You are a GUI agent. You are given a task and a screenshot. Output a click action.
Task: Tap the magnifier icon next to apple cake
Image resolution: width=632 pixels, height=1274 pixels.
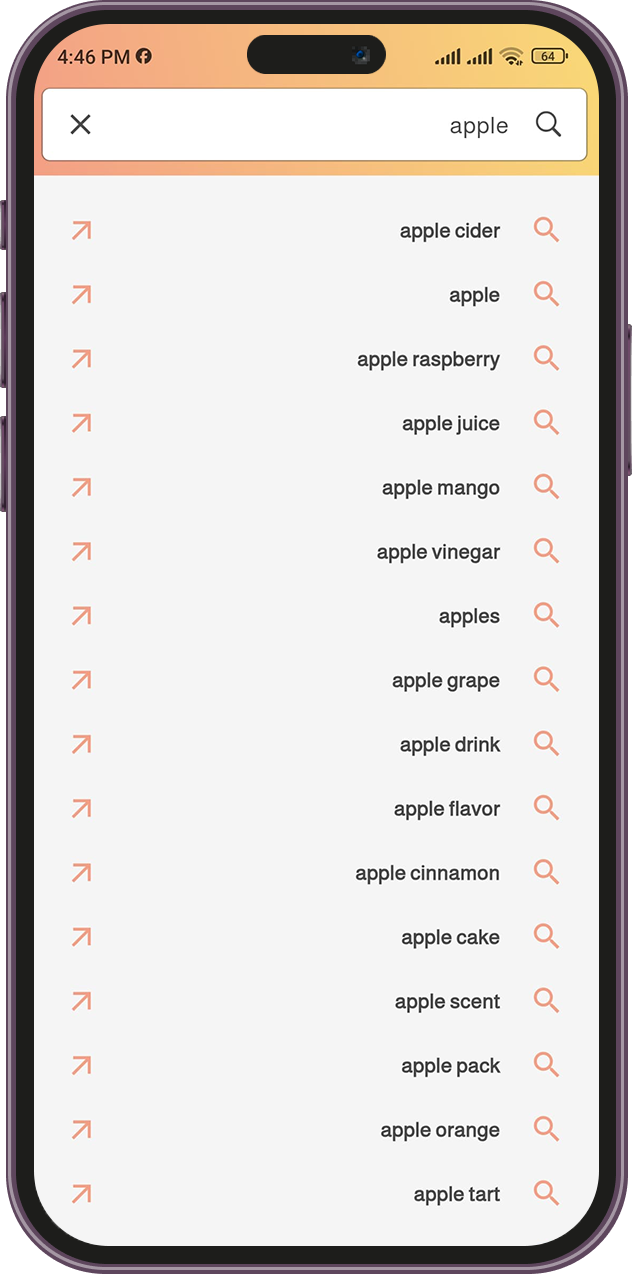pos(546,936)
